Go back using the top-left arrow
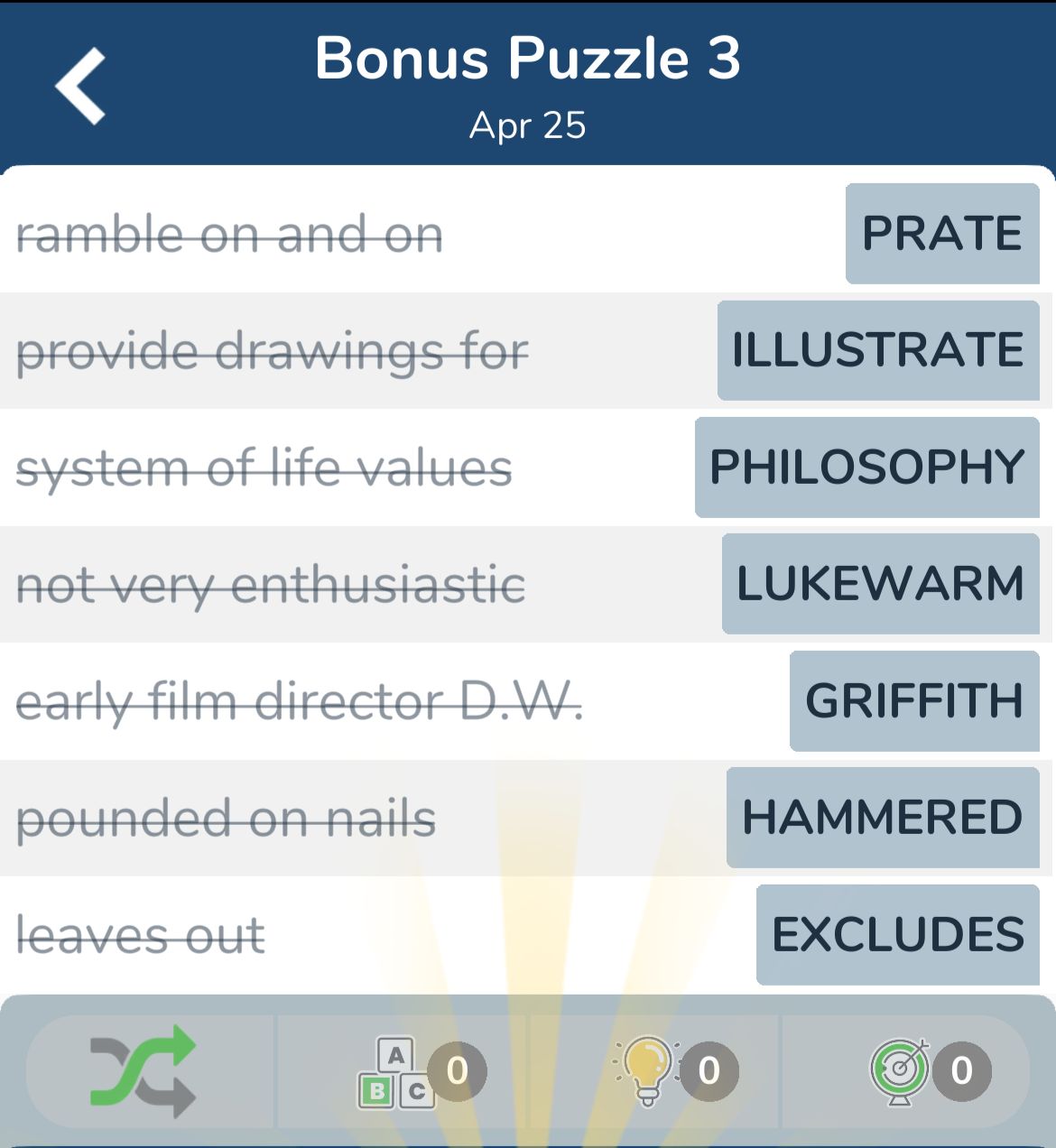The width and height of the screenshot is (1056, 1148). 81,86
